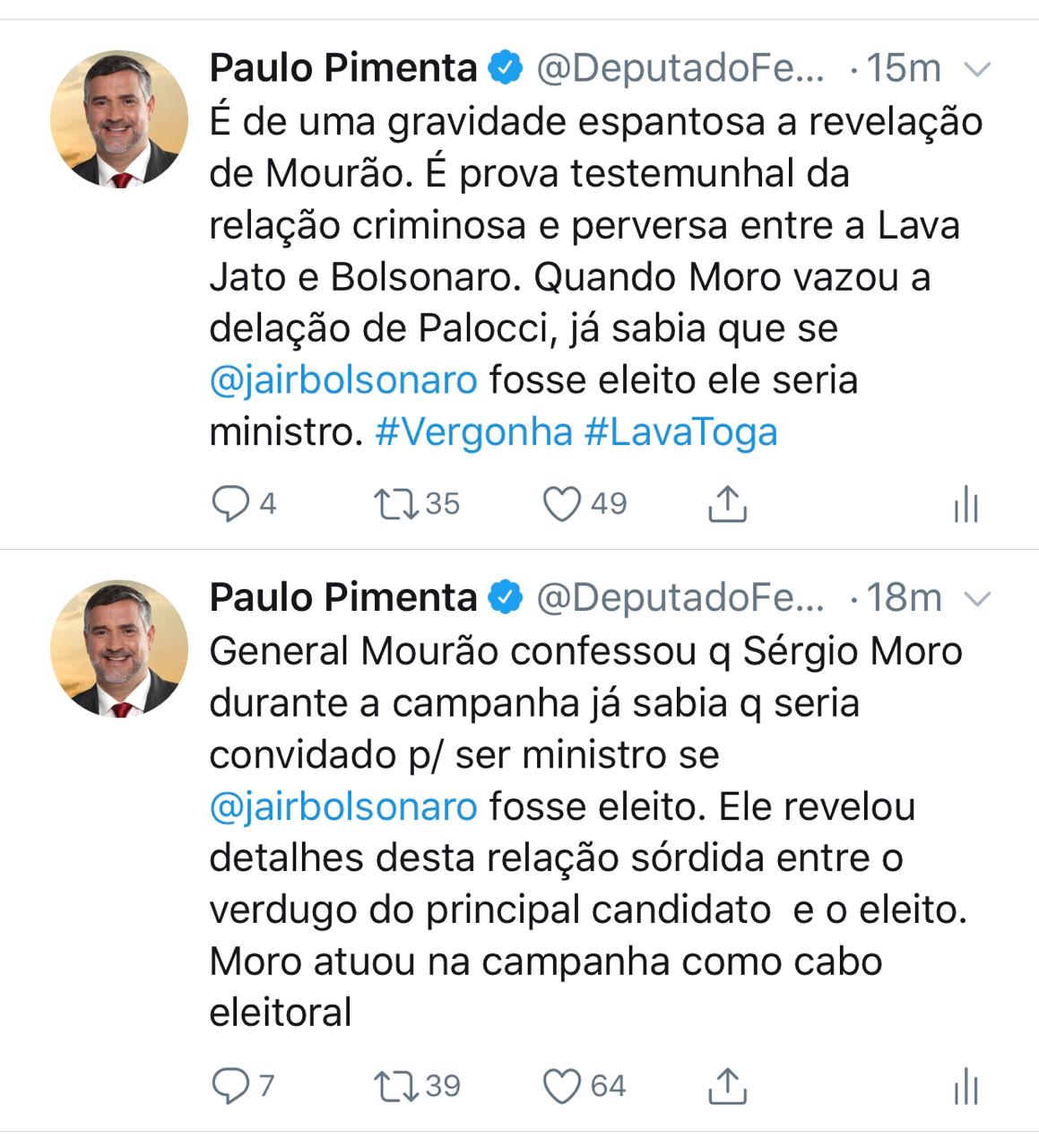Open the #Vergonha hashtag
The image size is (1039, 1148).
[x=473, y=432]
